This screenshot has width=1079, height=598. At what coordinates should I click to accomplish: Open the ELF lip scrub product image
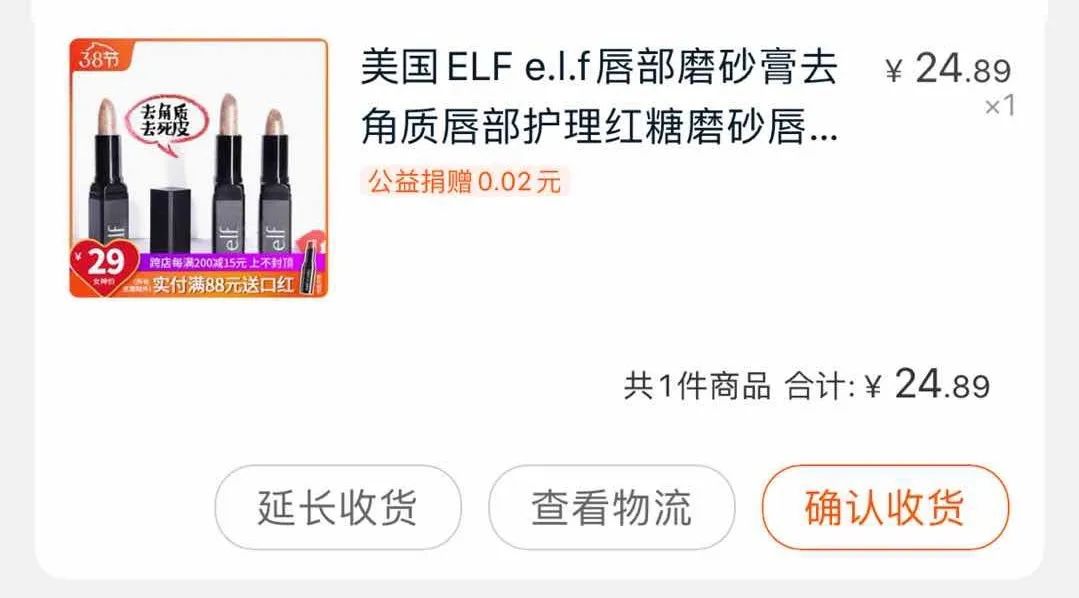(x=198, y=168)
